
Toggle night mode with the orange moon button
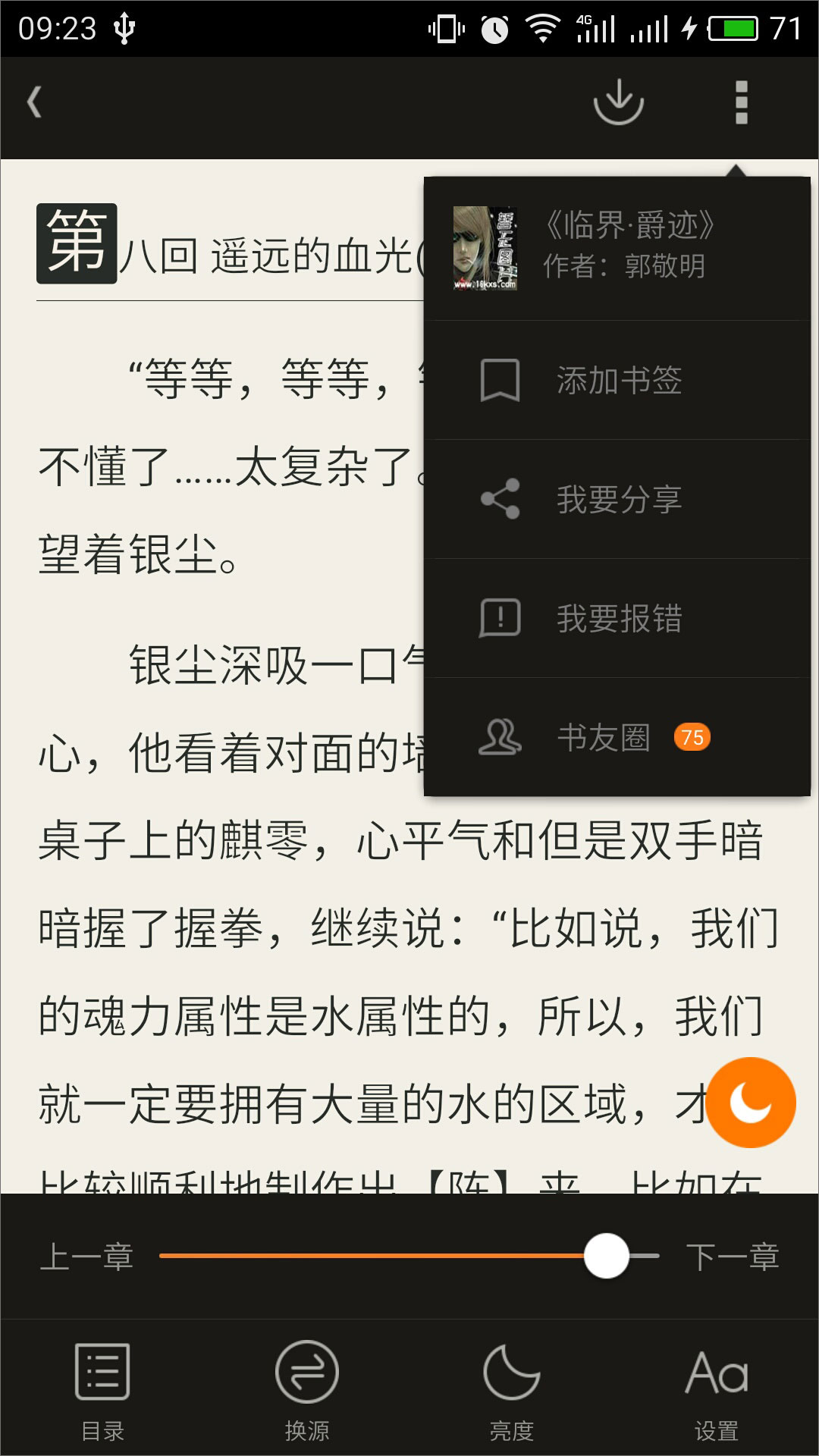click(751, 1102)
